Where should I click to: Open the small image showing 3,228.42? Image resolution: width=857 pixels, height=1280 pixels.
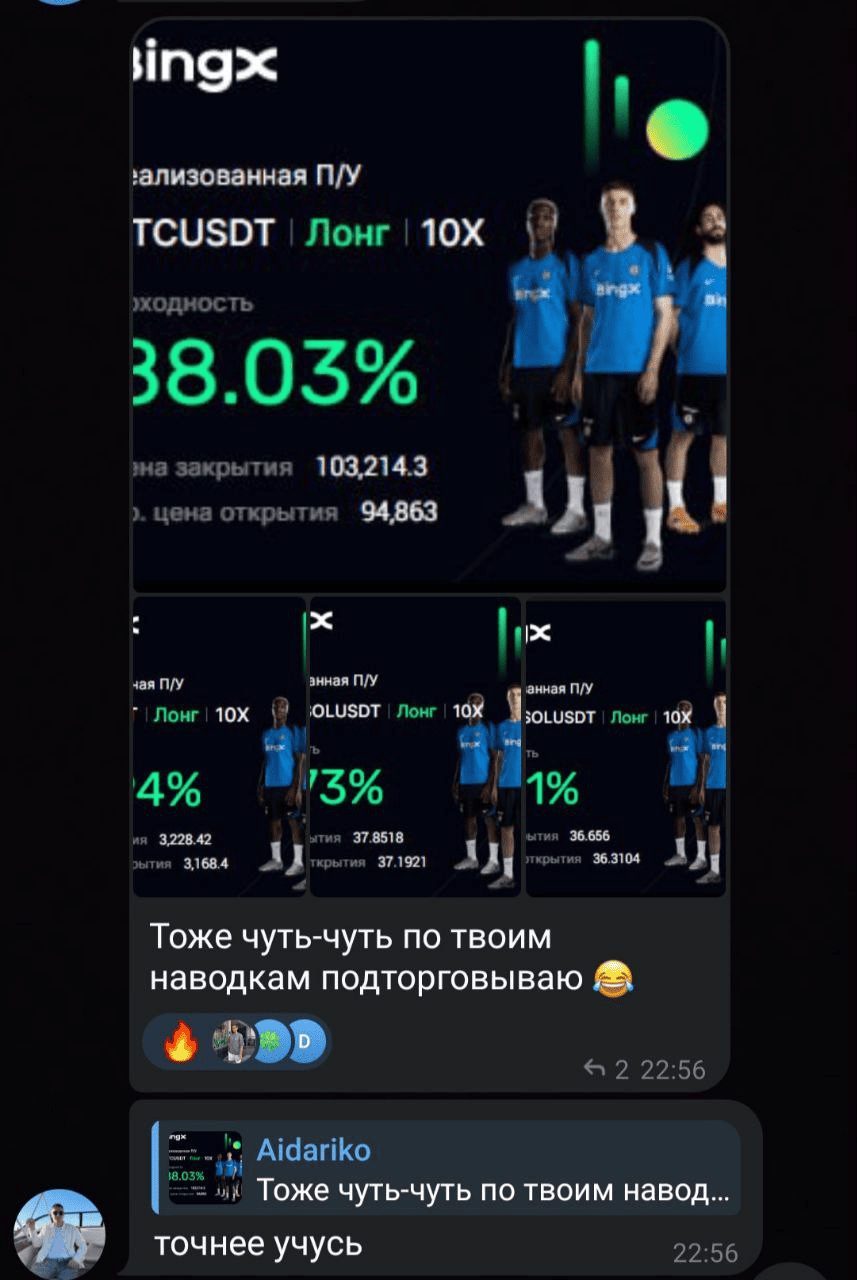(219, 745)
